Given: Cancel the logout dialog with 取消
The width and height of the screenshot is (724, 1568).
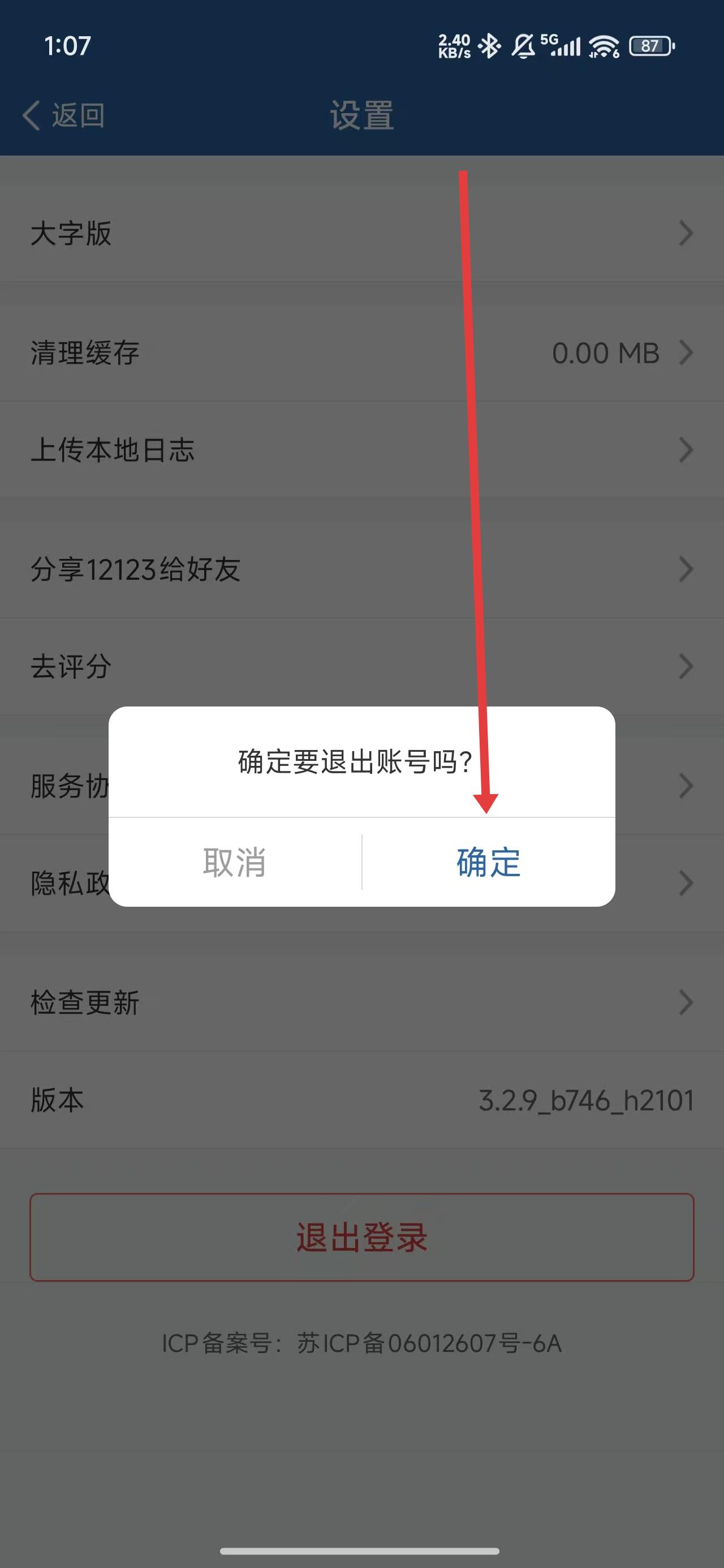Looking at the screenshot, I should (234, 862).
